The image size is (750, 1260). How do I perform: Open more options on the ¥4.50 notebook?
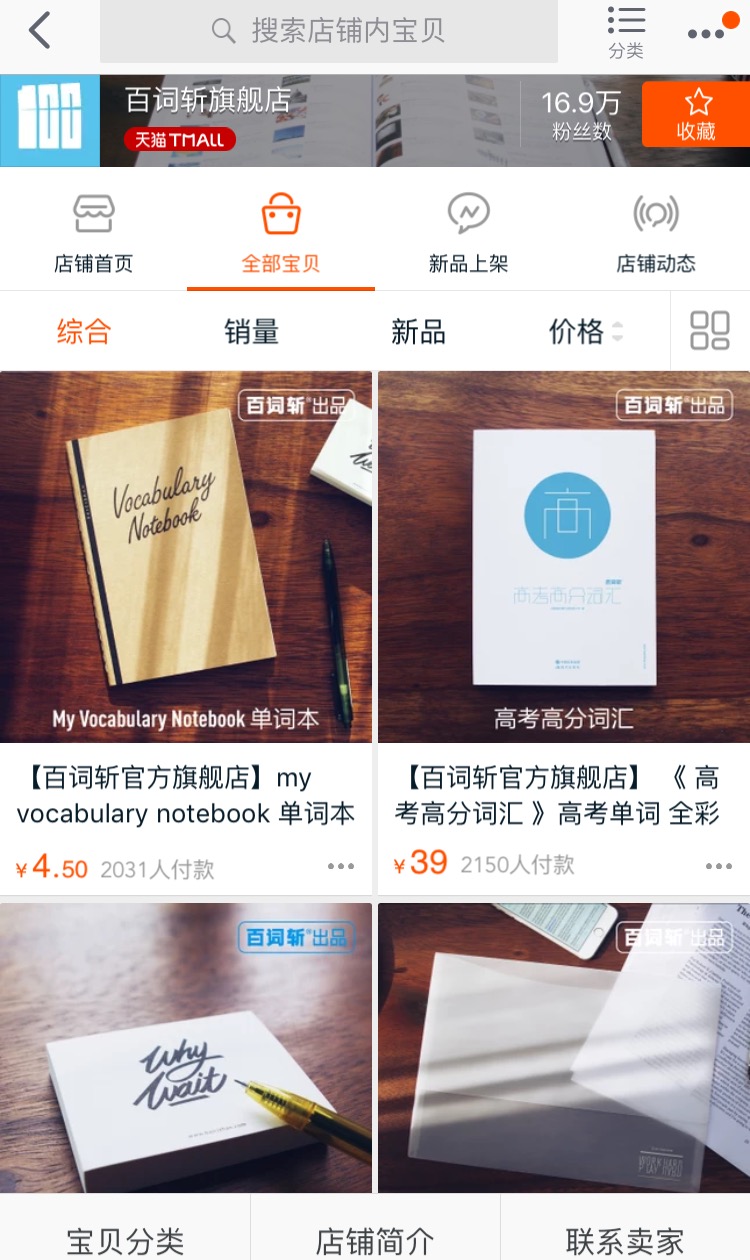341,866
